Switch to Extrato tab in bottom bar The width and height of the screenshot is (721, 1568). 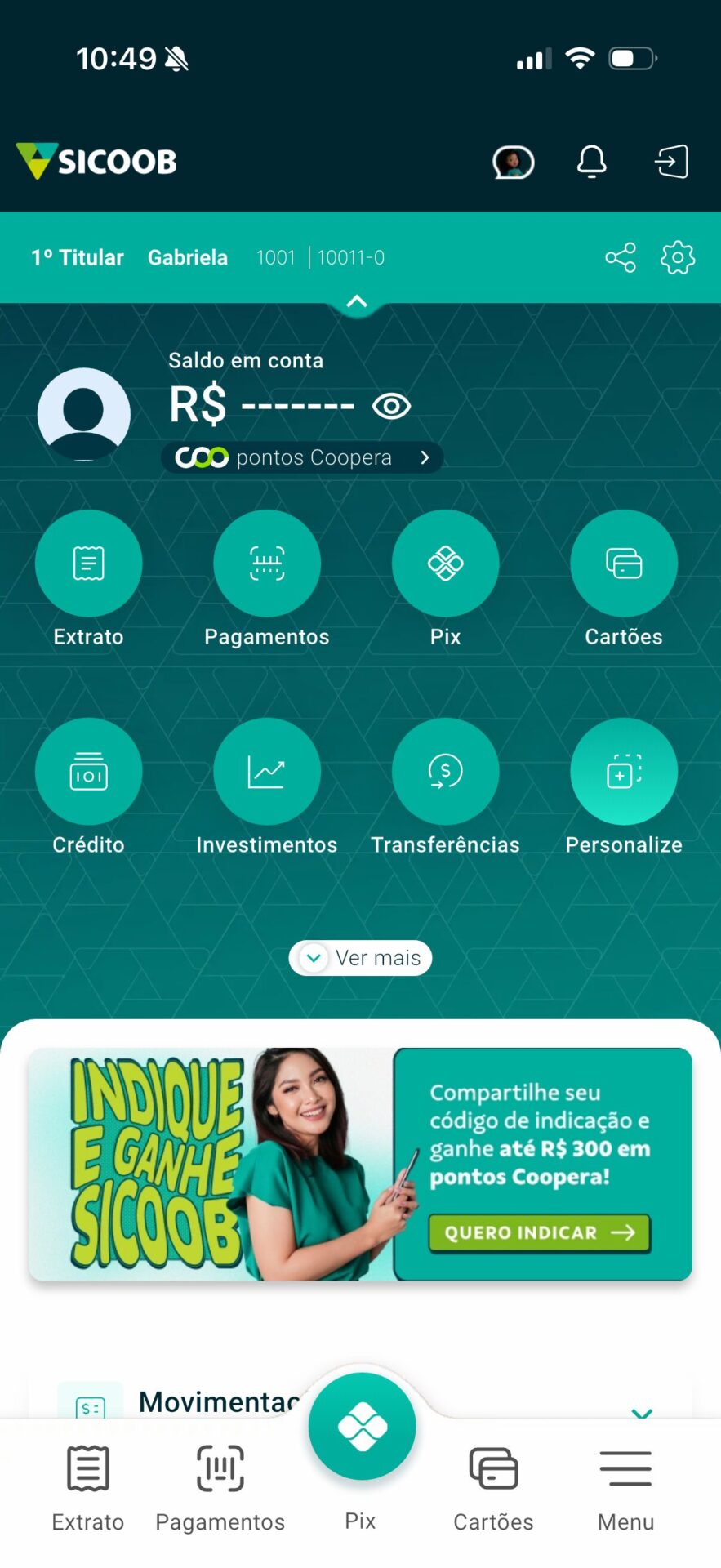pos(88,1486)
